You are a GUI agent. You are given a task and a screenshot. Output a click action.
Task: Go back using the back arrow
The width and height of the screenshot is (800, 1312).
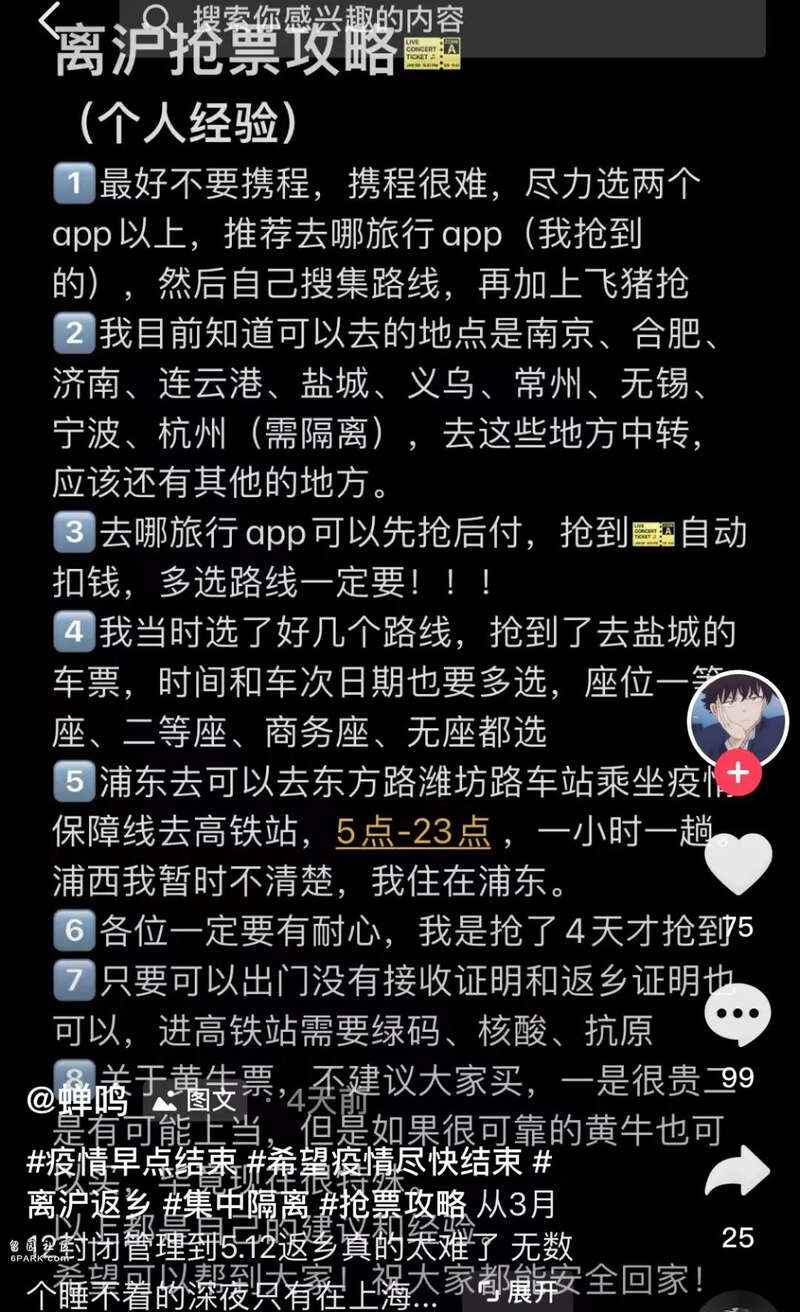click(50, 20)
